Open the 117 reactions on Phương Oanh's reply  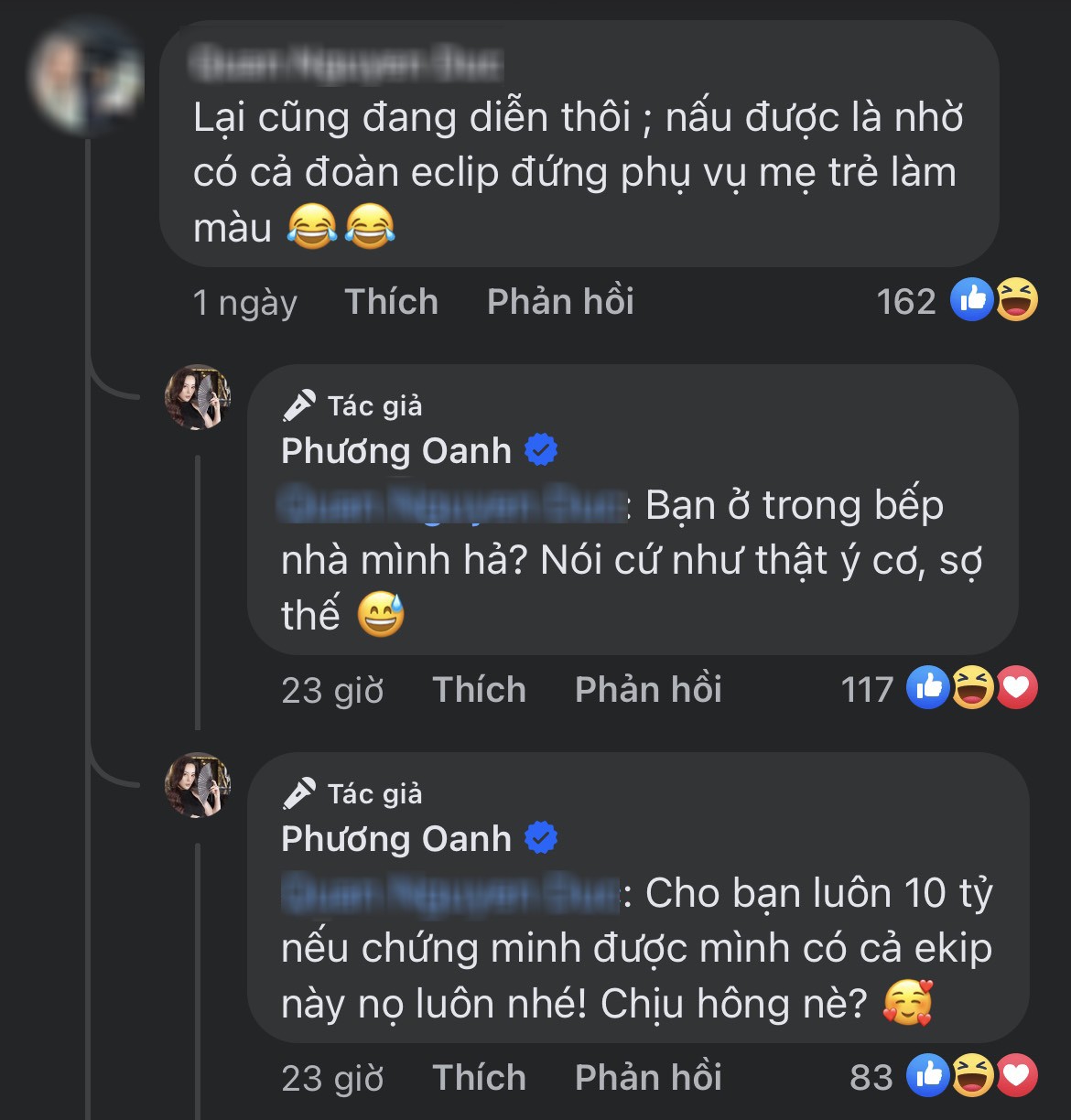tap(938, 689)
